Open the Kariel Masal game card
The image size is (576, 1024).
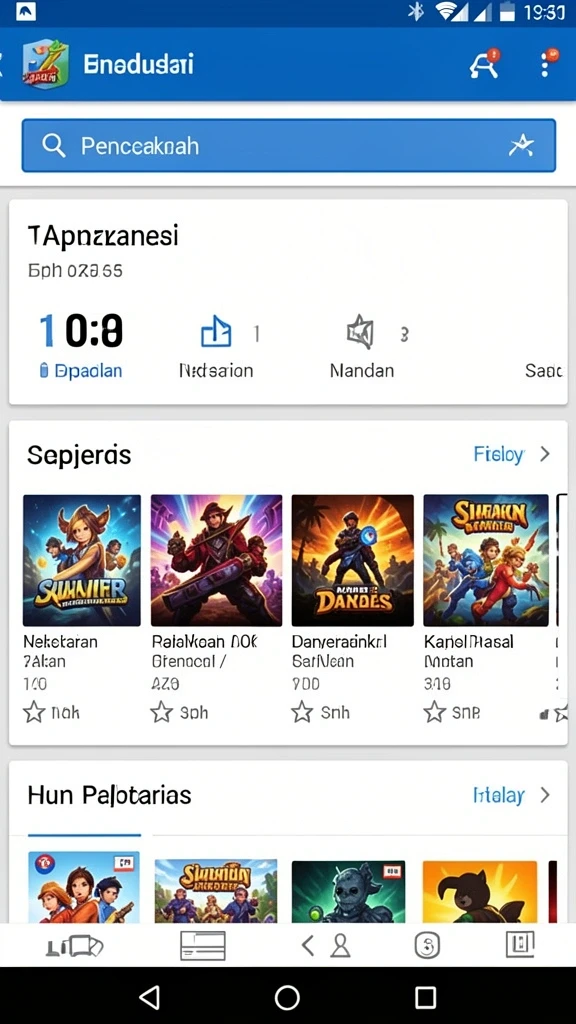pyautogui.click(x=486, y=609)
